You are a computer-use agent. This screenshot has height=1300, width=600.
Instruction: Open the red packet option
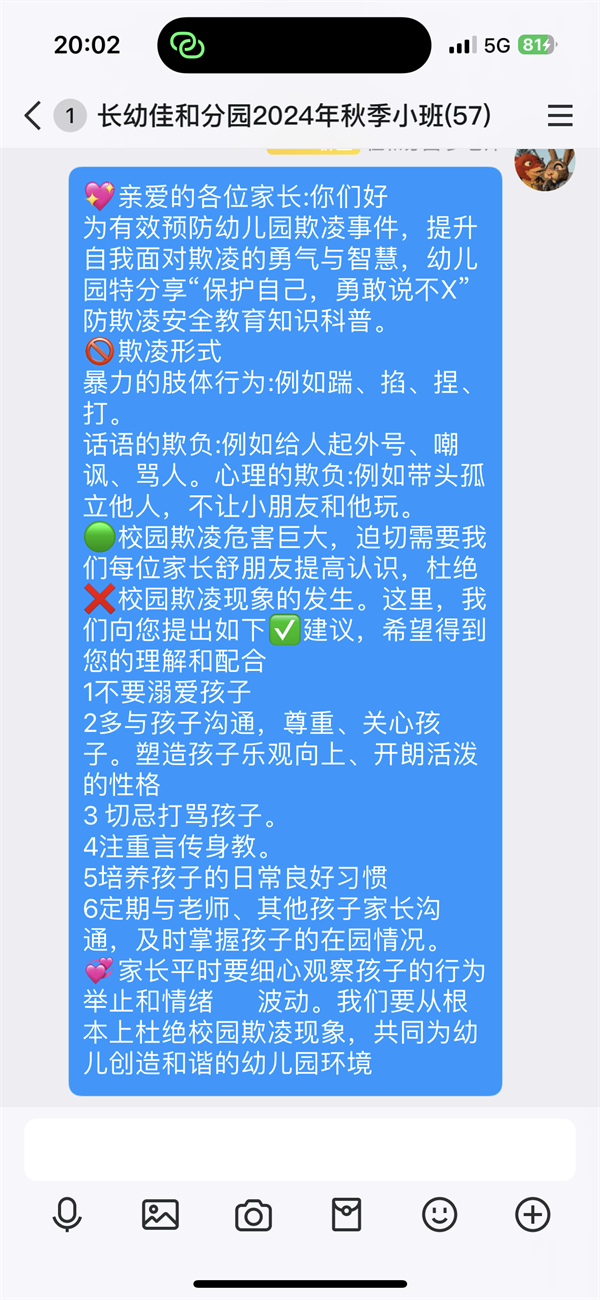346,1215
